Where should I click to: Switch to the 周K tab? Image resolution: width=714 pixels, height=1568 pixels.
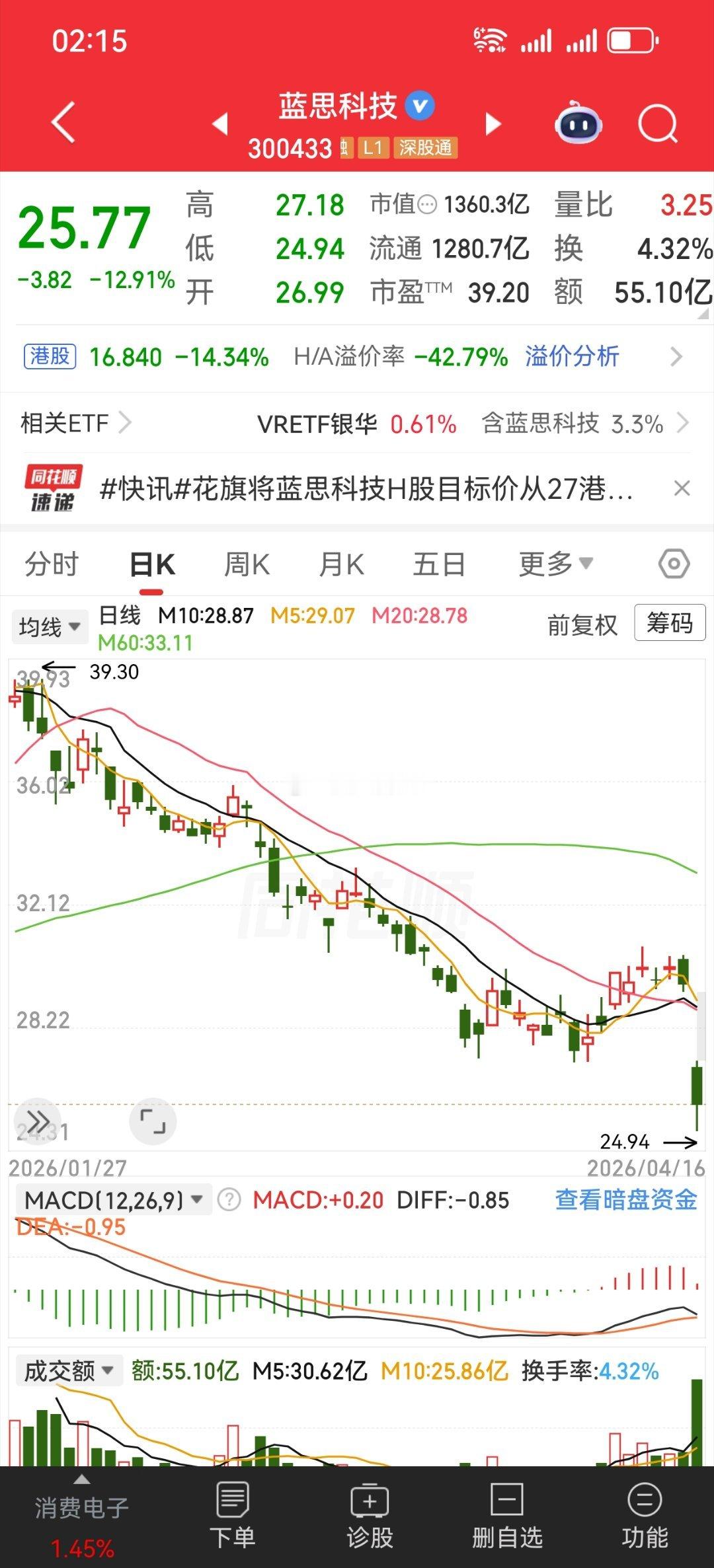tap(246, 564)
